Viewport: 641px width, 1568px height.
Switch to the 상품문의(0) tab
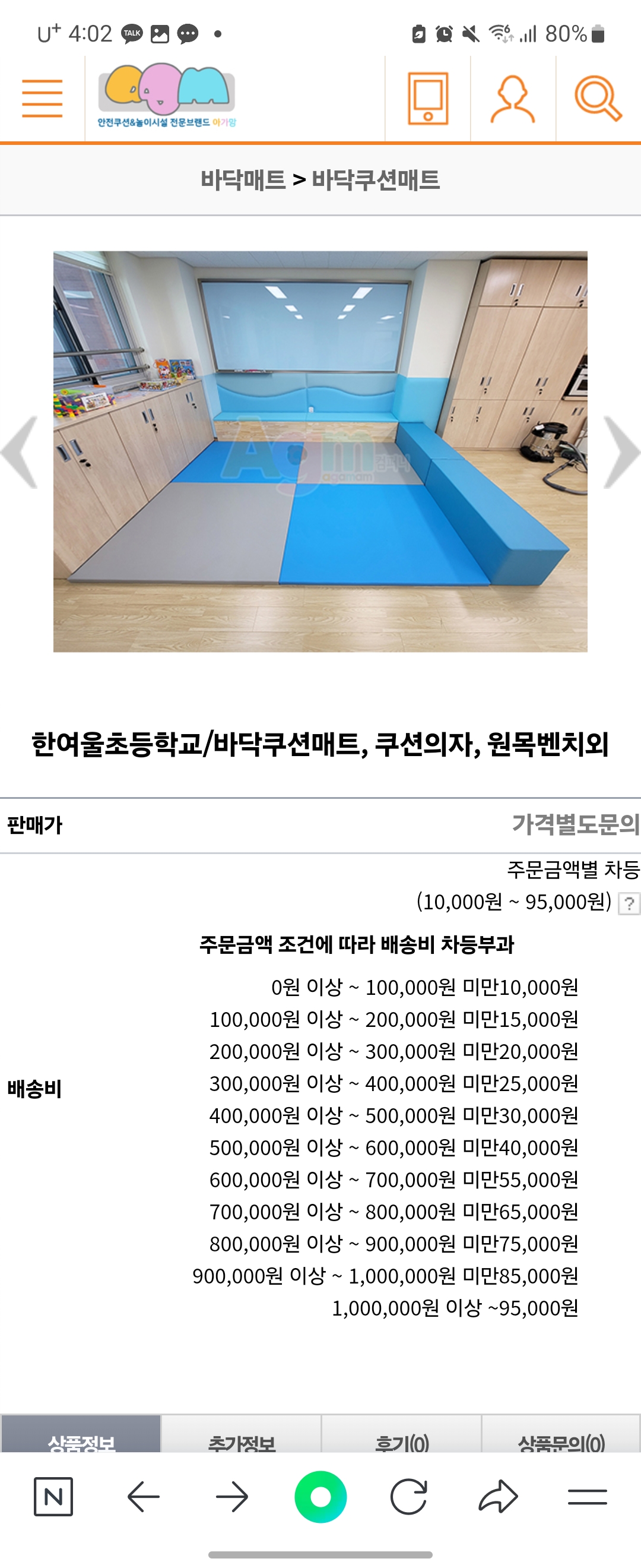561,1441
